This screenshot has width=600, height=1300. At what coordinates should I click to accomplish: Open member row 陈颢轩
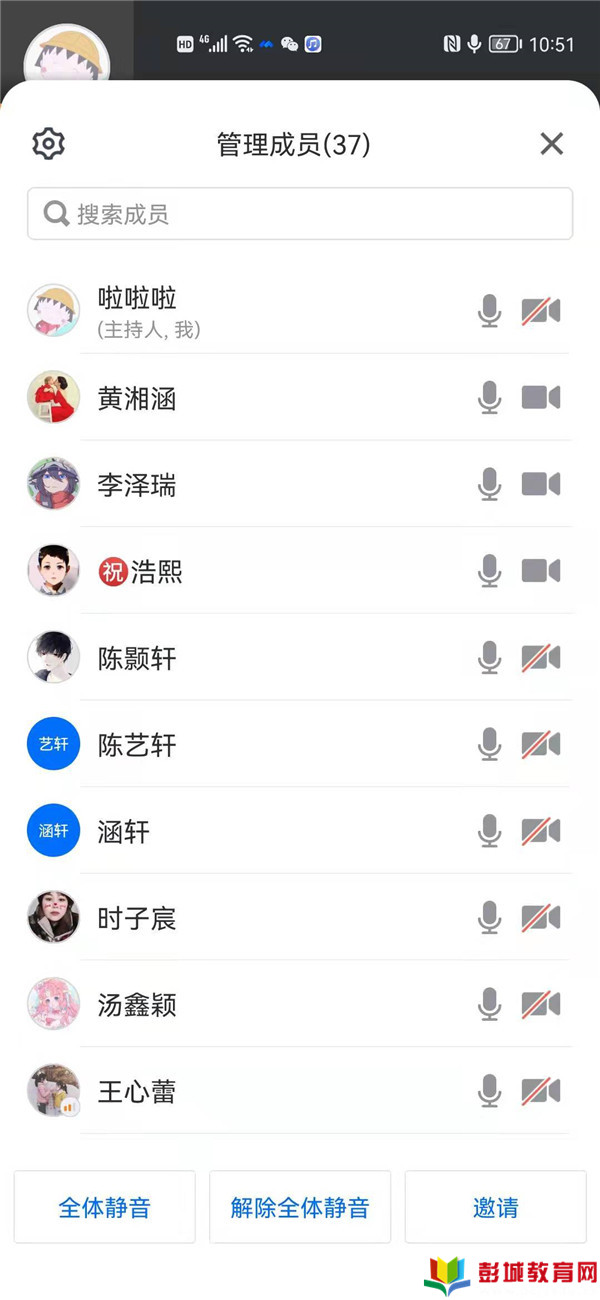(300, 658)
